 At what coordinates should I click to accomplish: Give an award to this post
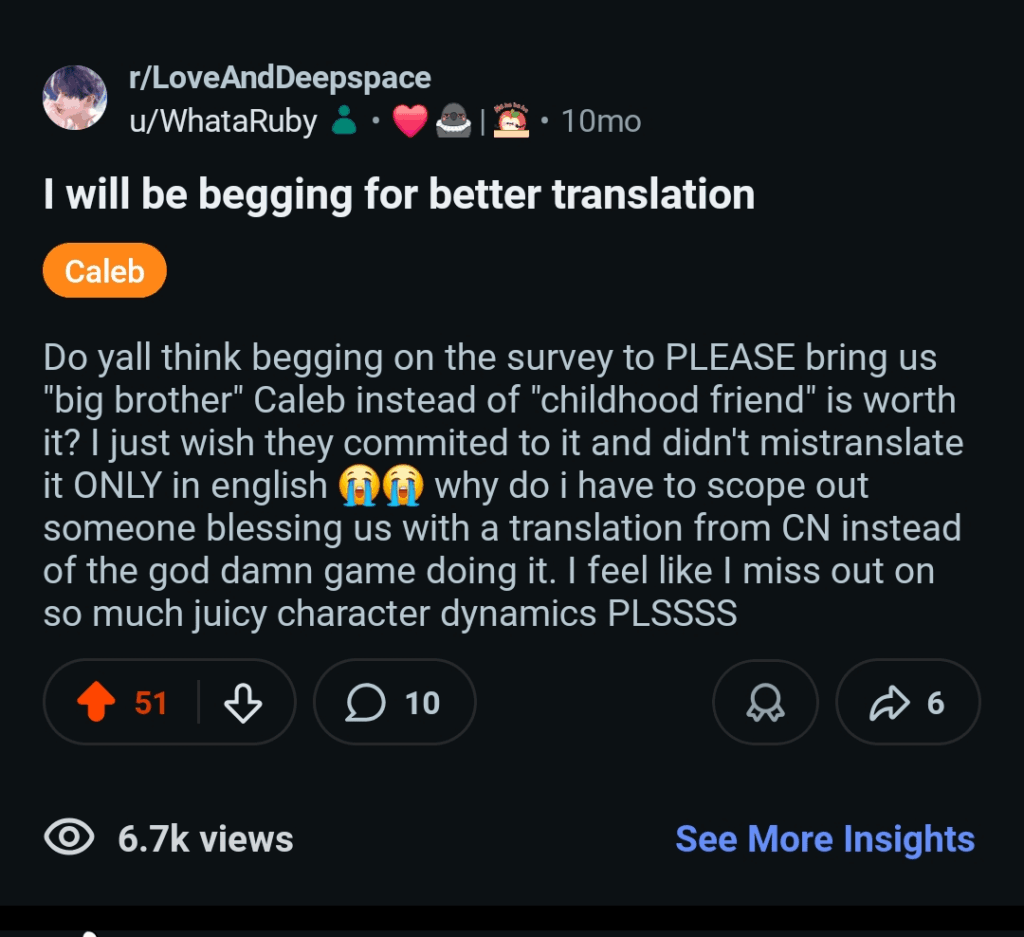765,703
